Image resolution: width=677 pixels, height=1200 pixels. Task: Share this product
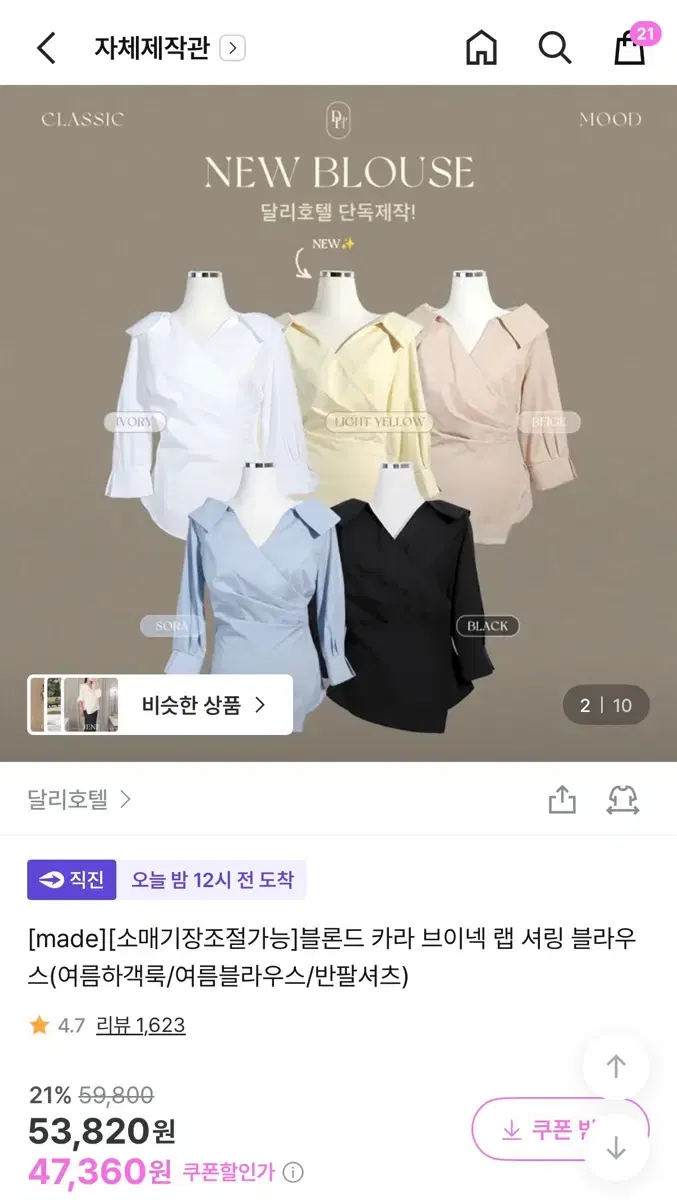click(562, 799)
